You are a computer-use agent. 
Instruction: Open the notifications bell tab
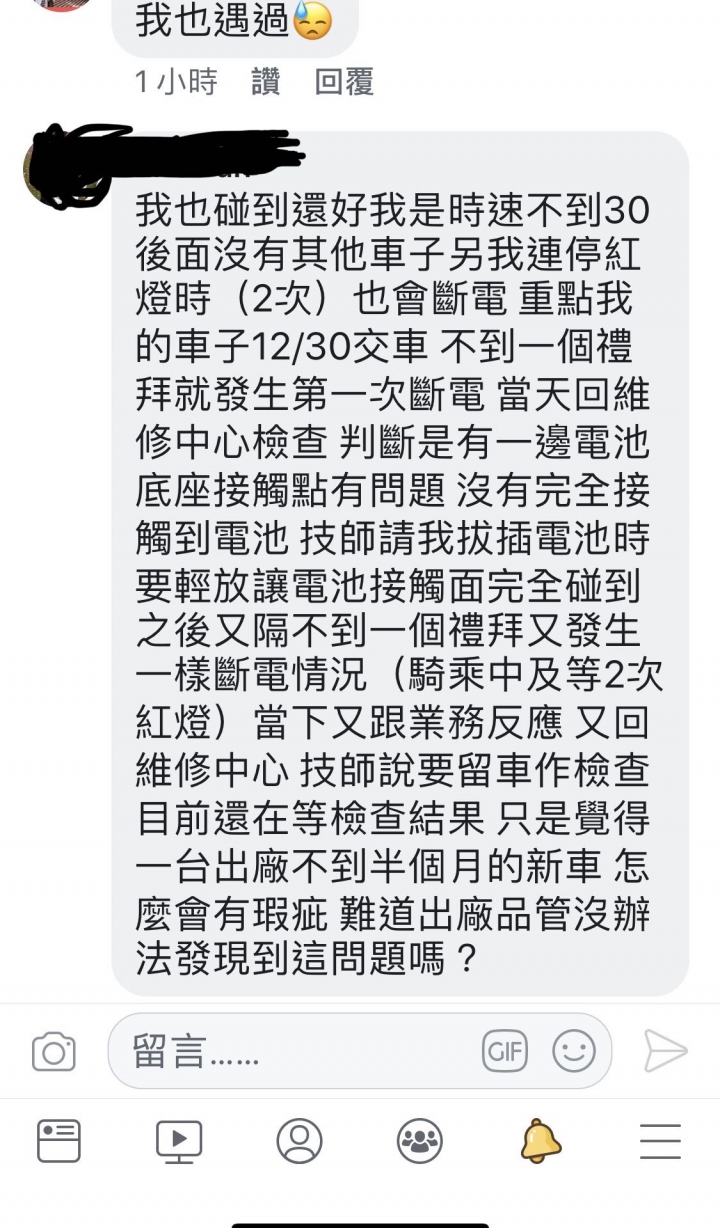click(540, 1141)
